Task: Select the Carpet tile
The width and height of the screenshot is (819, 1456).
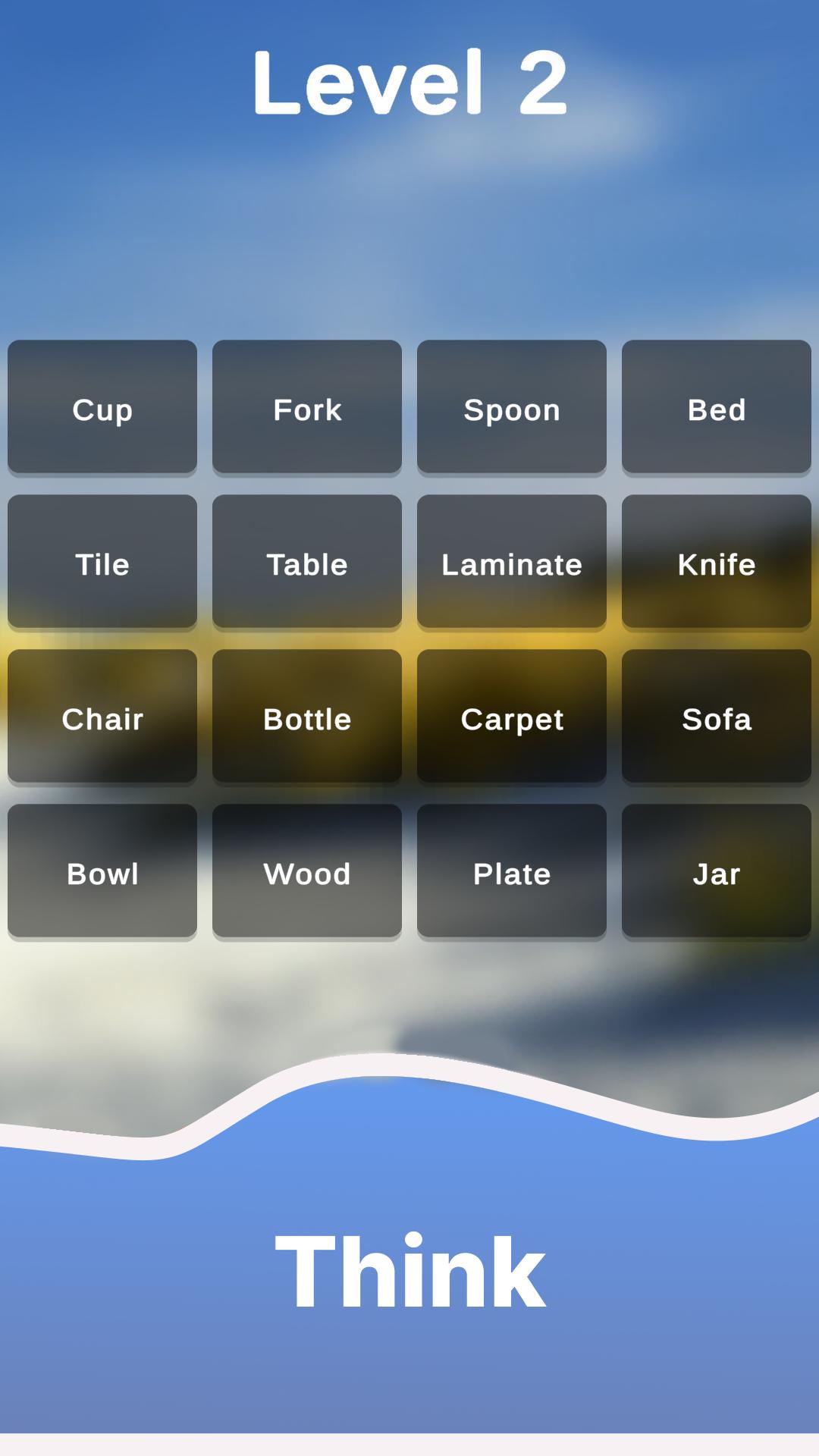Action: tap(512, 717)
